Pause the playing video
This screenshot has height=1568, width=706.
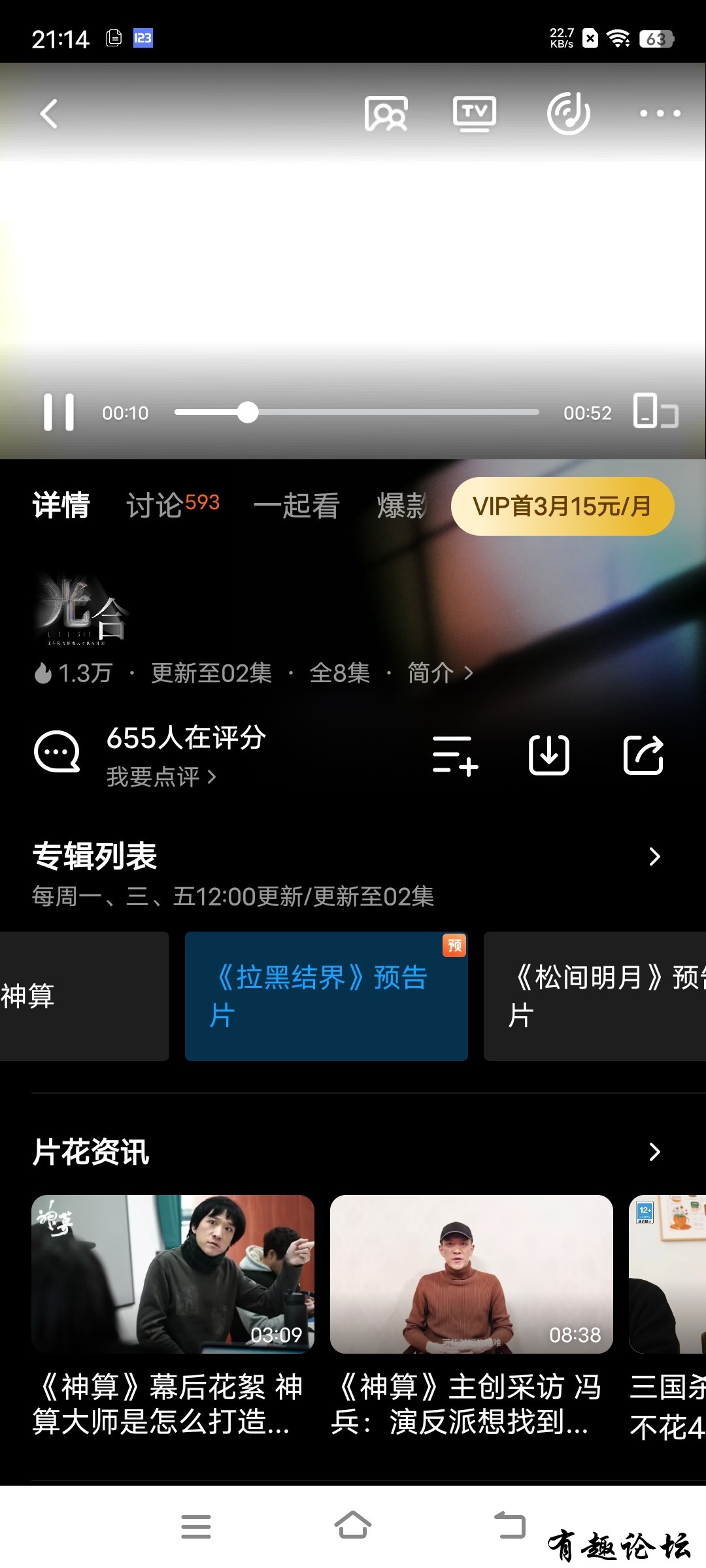pyautogui.click(x=59, y=412)
